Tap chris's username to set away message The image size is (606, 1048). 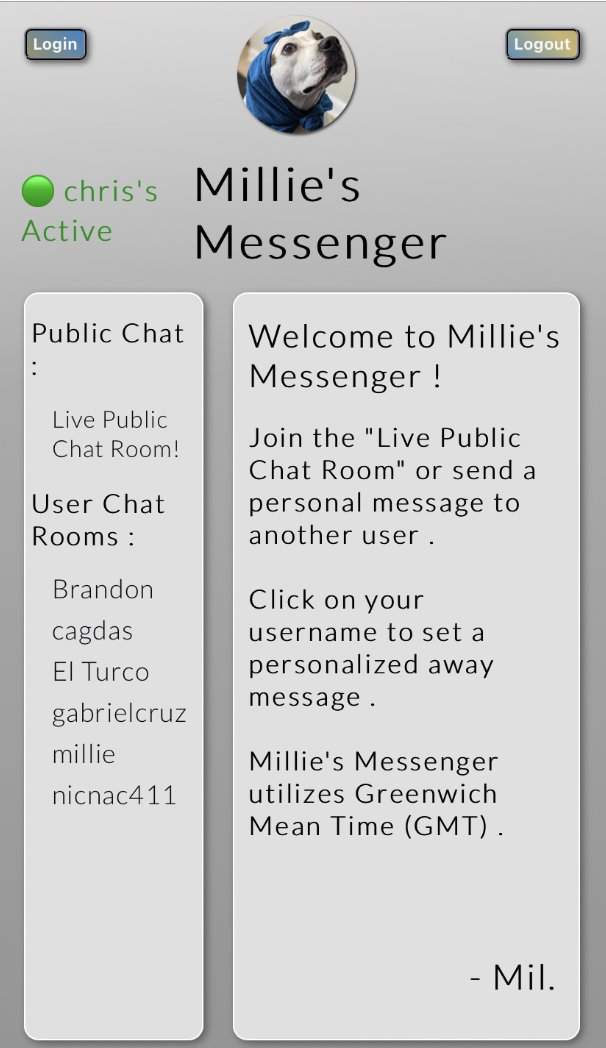tap(110, 190)
